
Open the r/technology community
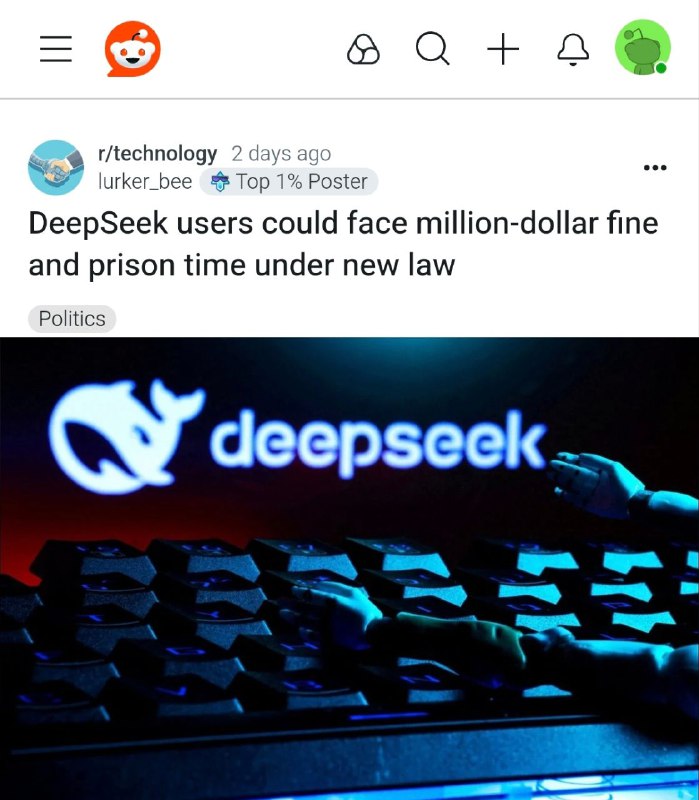pyautogui.click(x=157, y=153)
